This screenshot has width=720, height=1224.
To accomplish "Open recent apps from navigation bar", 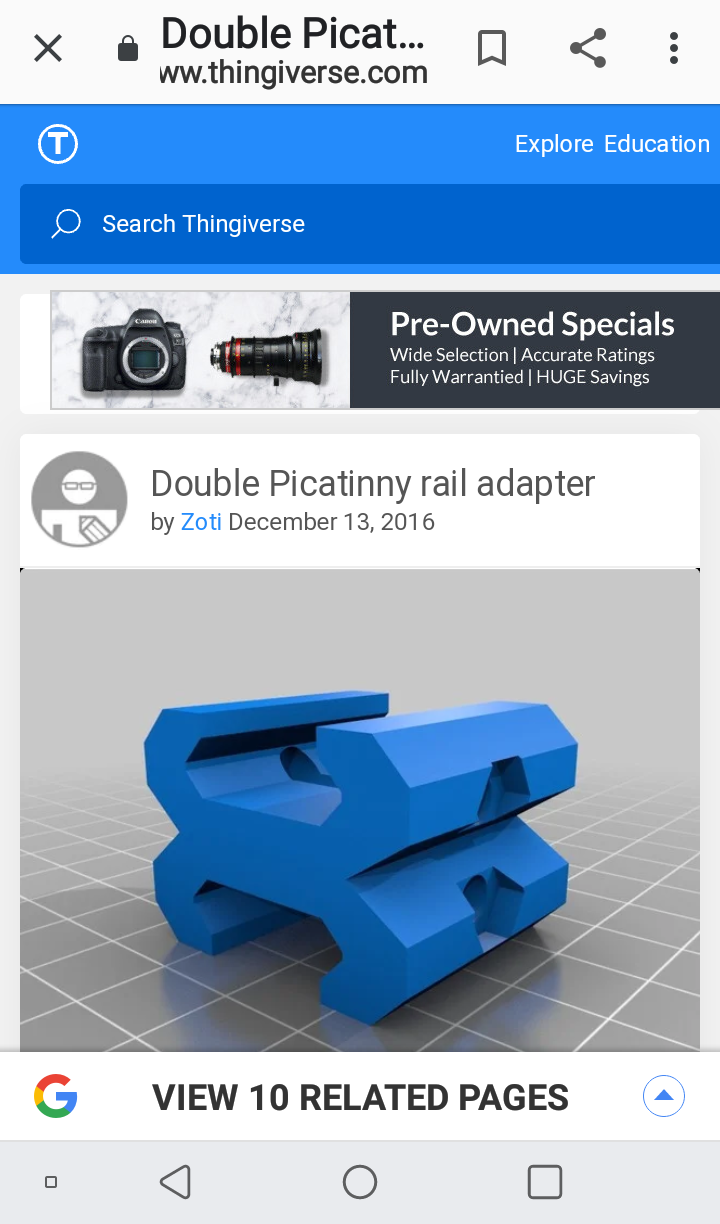I will pyautogui.click(x=544, y=1182).
